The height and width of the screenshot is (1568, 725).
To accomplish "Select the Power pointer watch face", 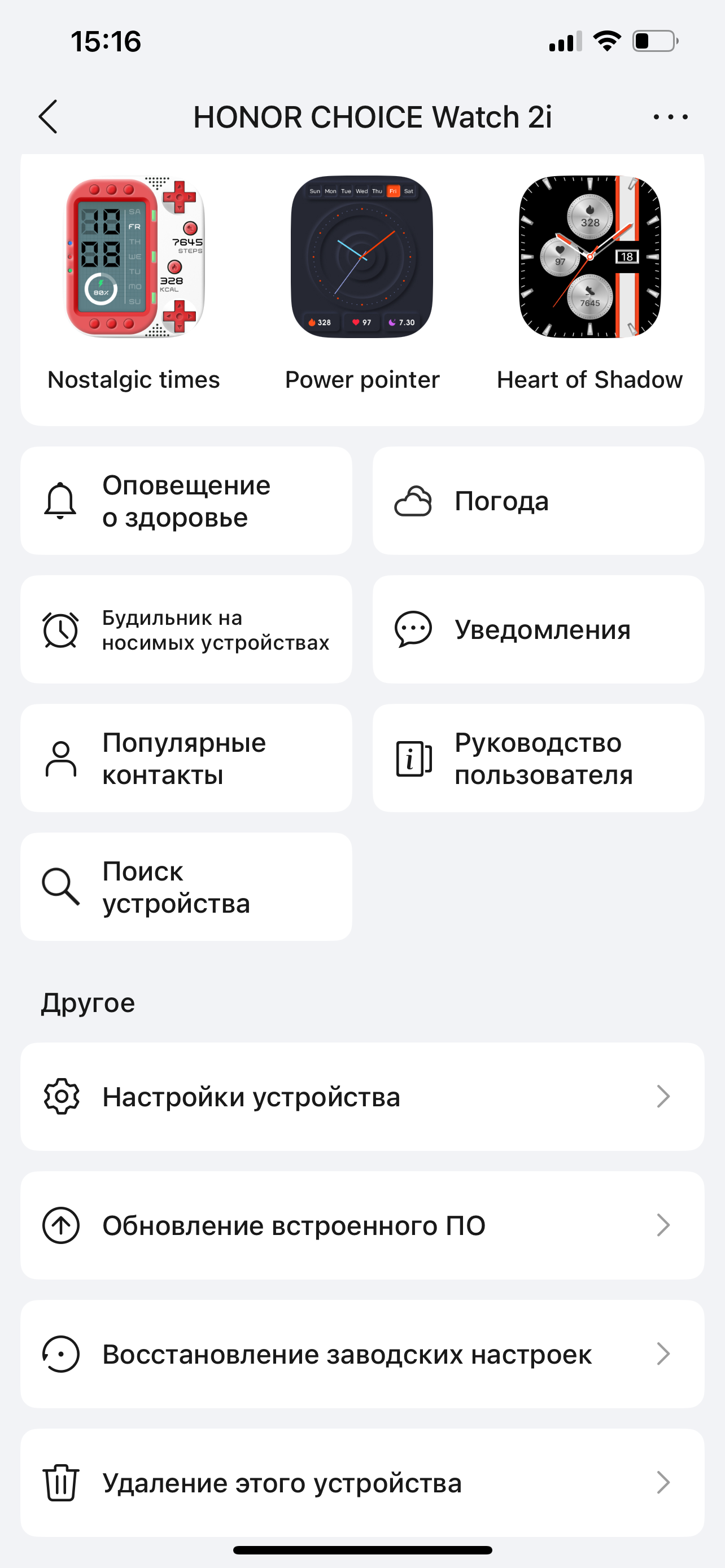I will (x=362, y=257).
